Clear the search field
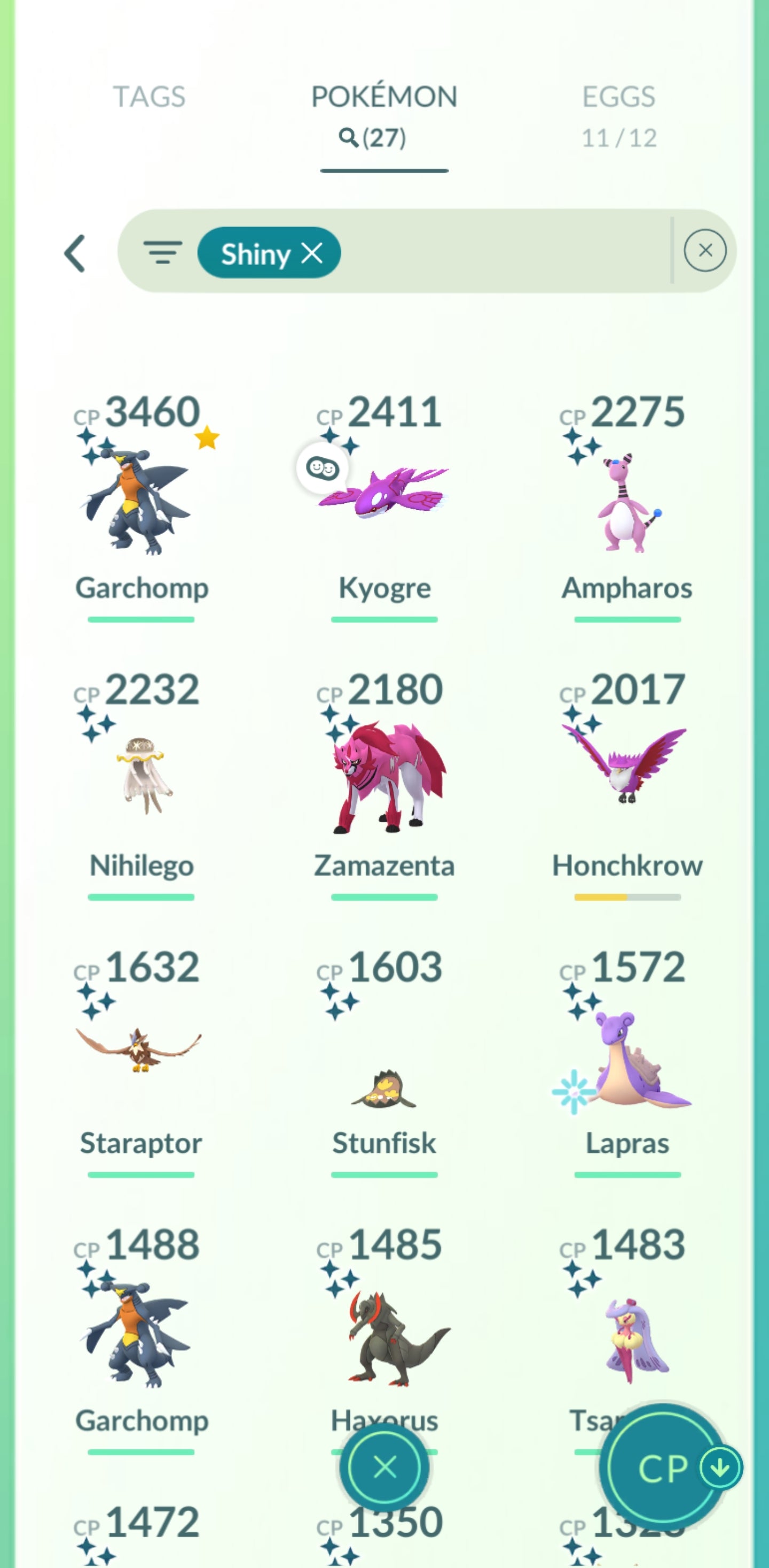The height and width of the screenshot is (1568, 769). [704, 250]
